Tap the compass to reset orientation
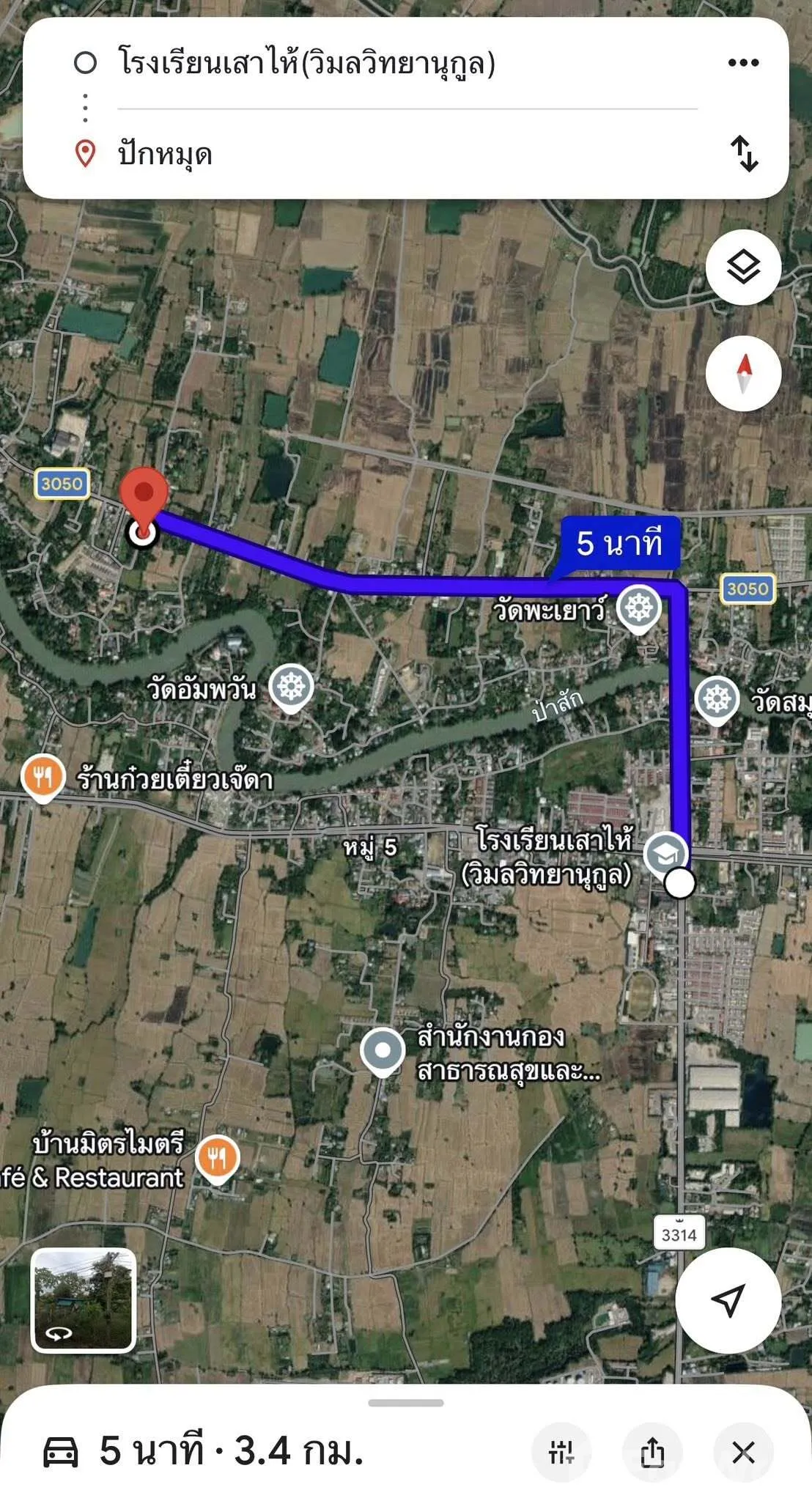The height and width of the screenshot is (1501, 812). 743,374
